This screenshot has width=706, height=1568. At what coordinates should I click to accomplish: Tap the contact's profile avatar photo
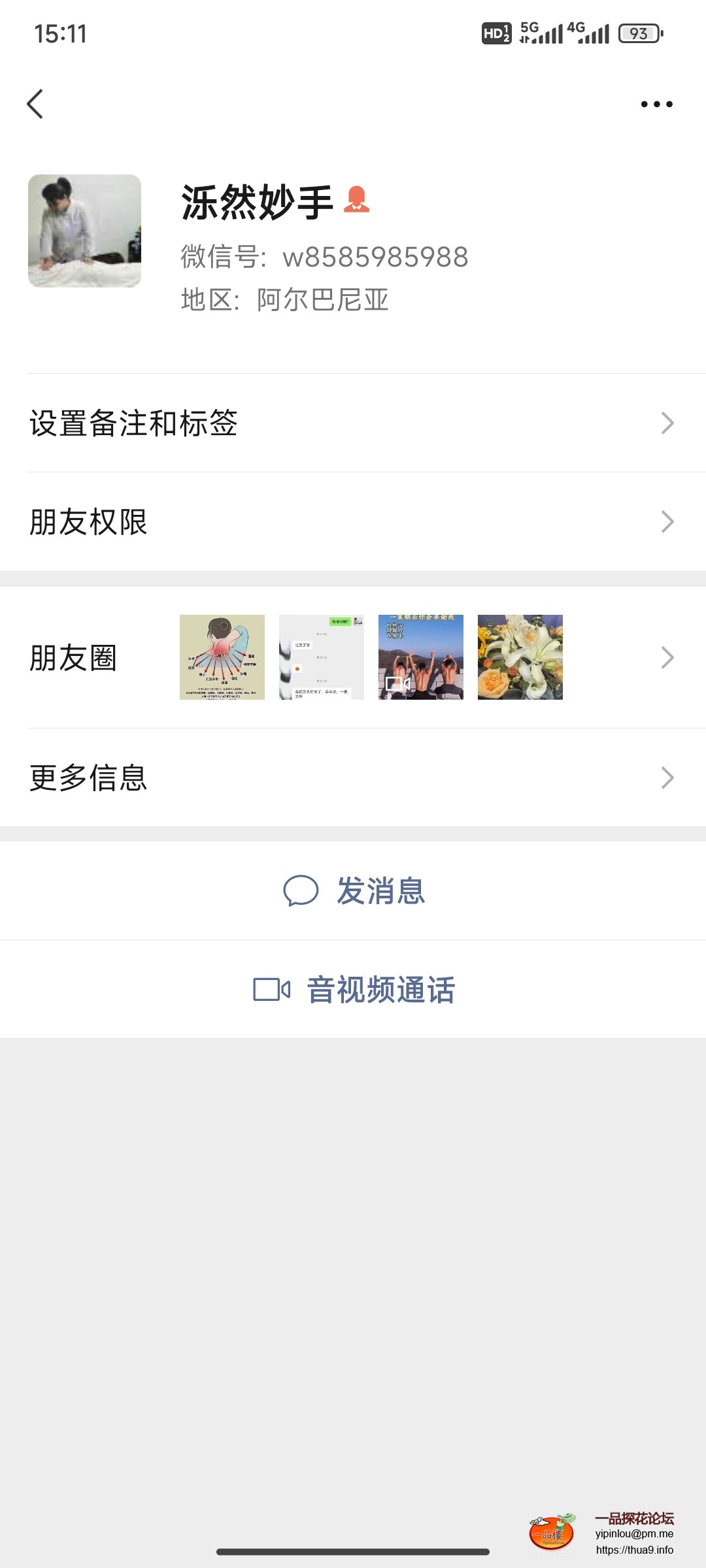85,232
